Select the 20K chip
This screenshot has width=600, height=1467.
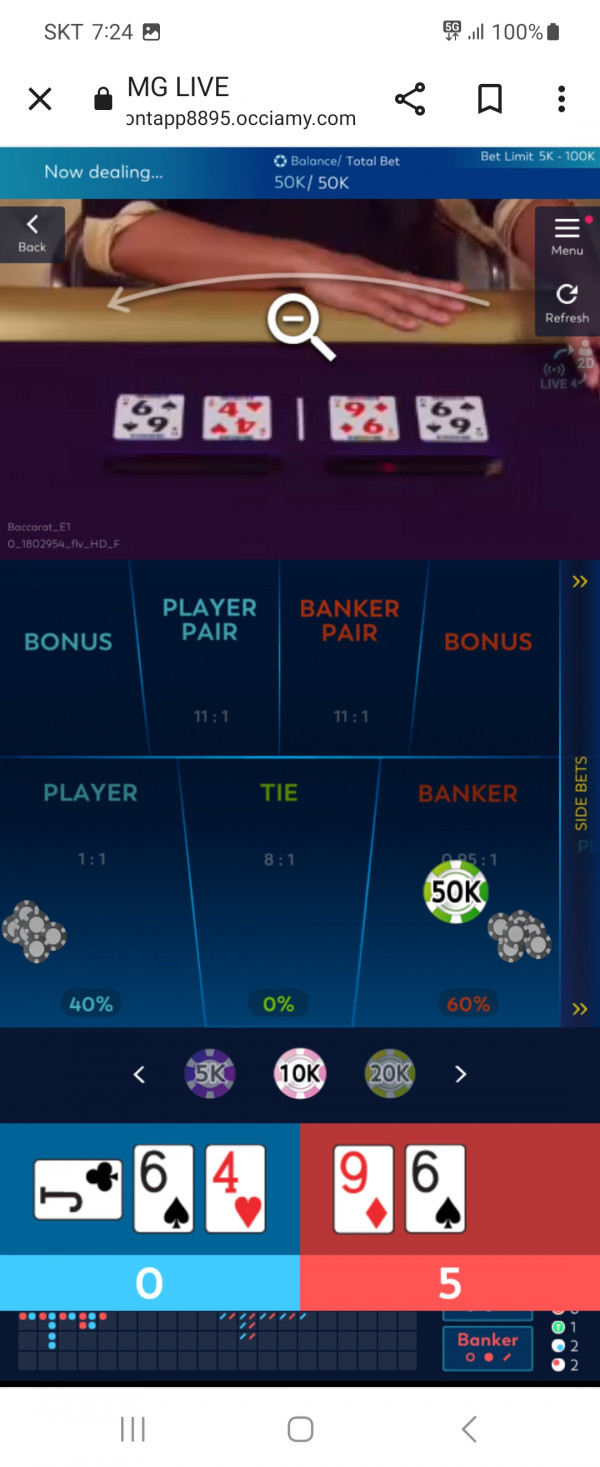pyautogui.click(x=390, y=1074)
